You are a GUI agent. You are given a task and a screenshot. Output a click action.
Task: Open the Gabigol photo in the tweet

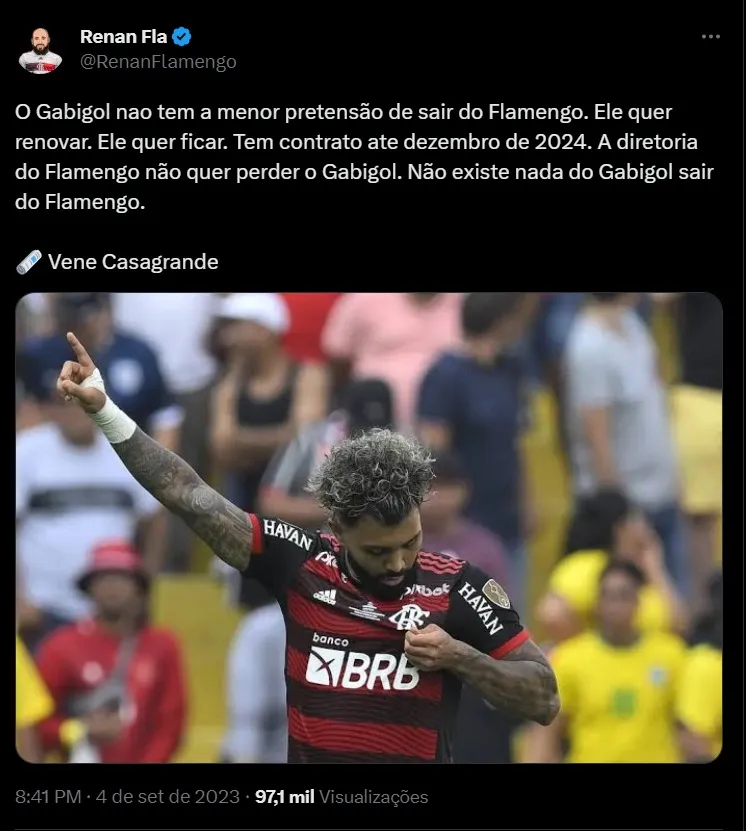368,527
